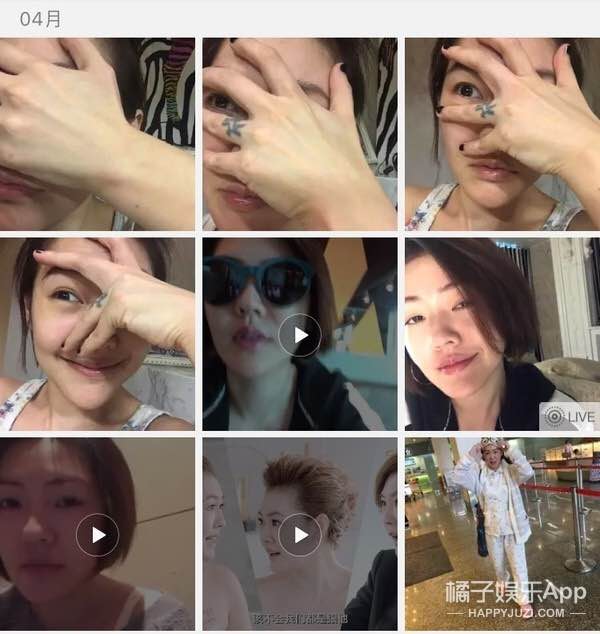View the airport photo with white outfit
Viewport: 600px width, 634px height.
pos(501,534)
